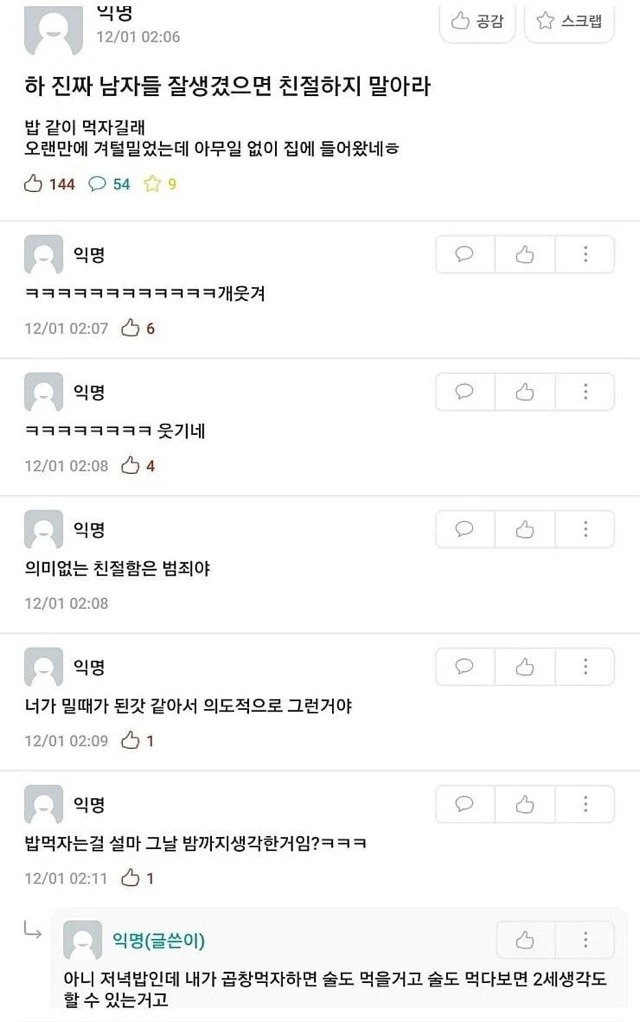The height and width of the screenshot is (1022, 640).
Task: Open the menu for the '의미없는 친절함은 범죄야' comment
Action: 585,529
